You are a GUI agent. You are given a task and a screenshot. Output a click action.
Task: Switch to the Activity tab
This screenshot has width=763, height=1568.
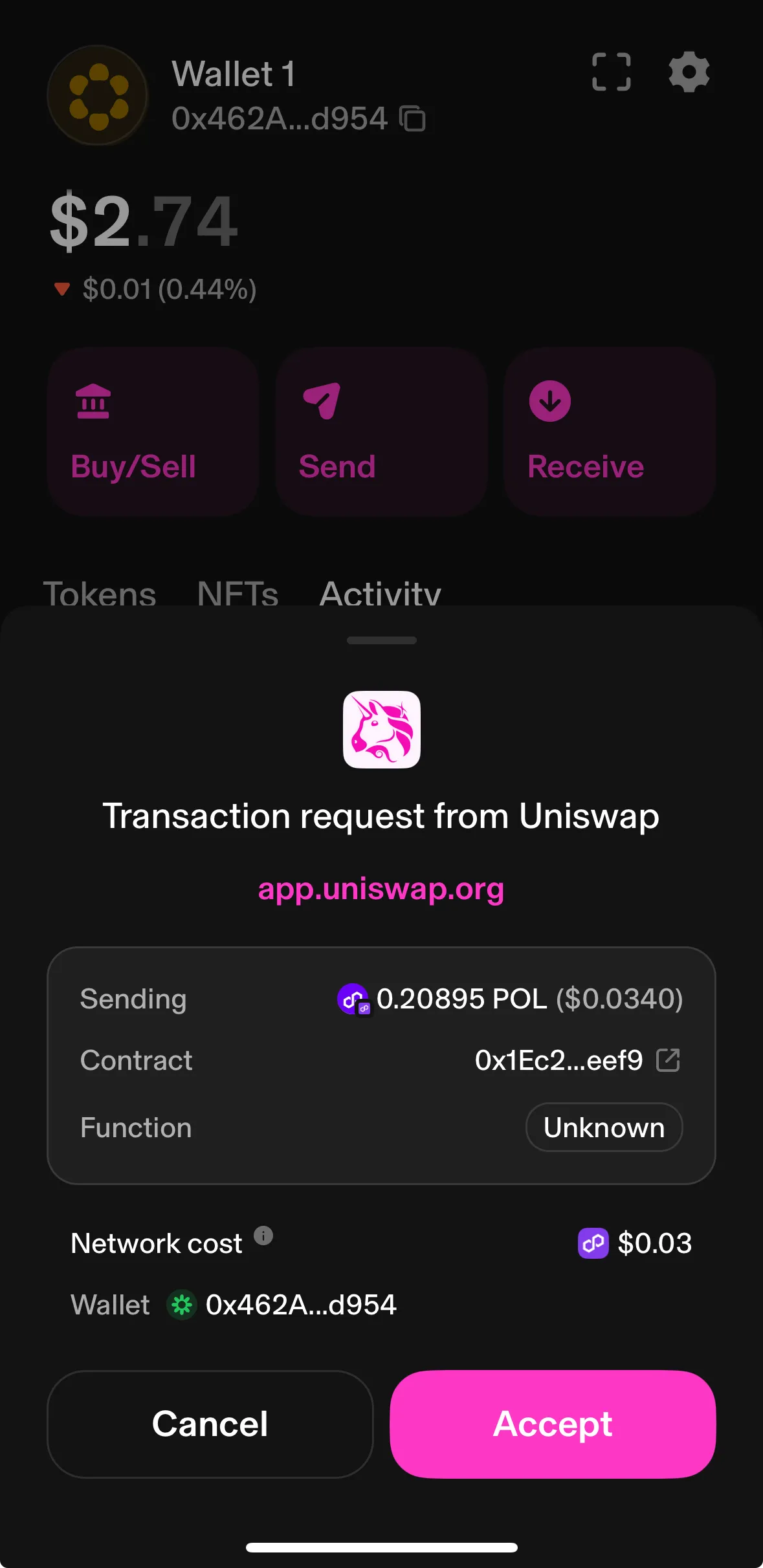(379, 594)
